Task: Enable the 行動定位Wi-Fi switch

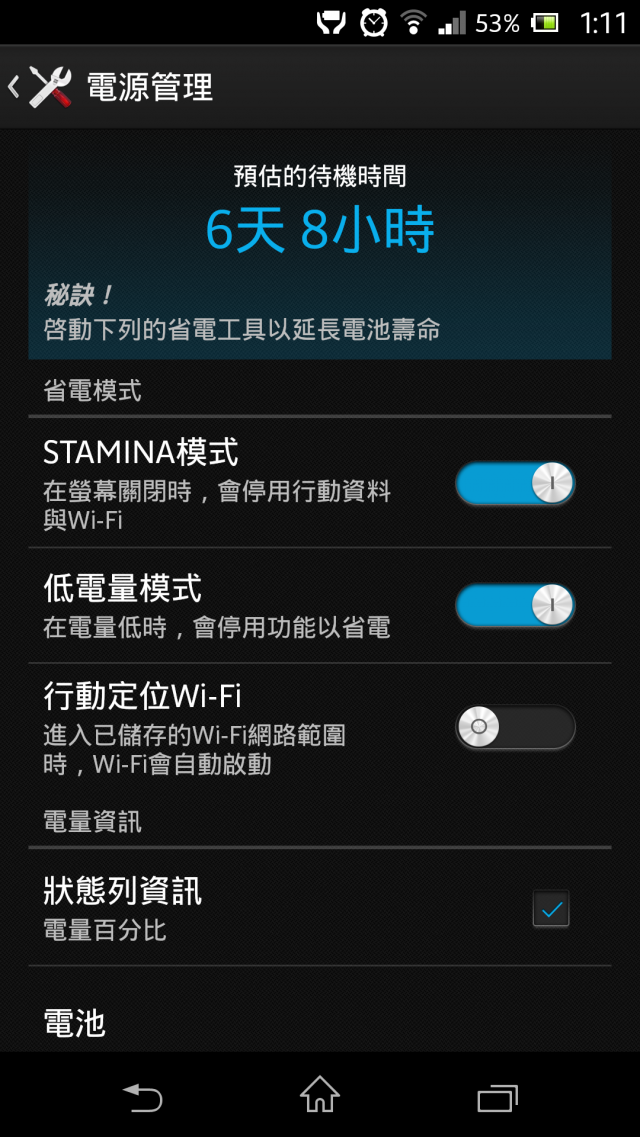Action: pos(515,727)
